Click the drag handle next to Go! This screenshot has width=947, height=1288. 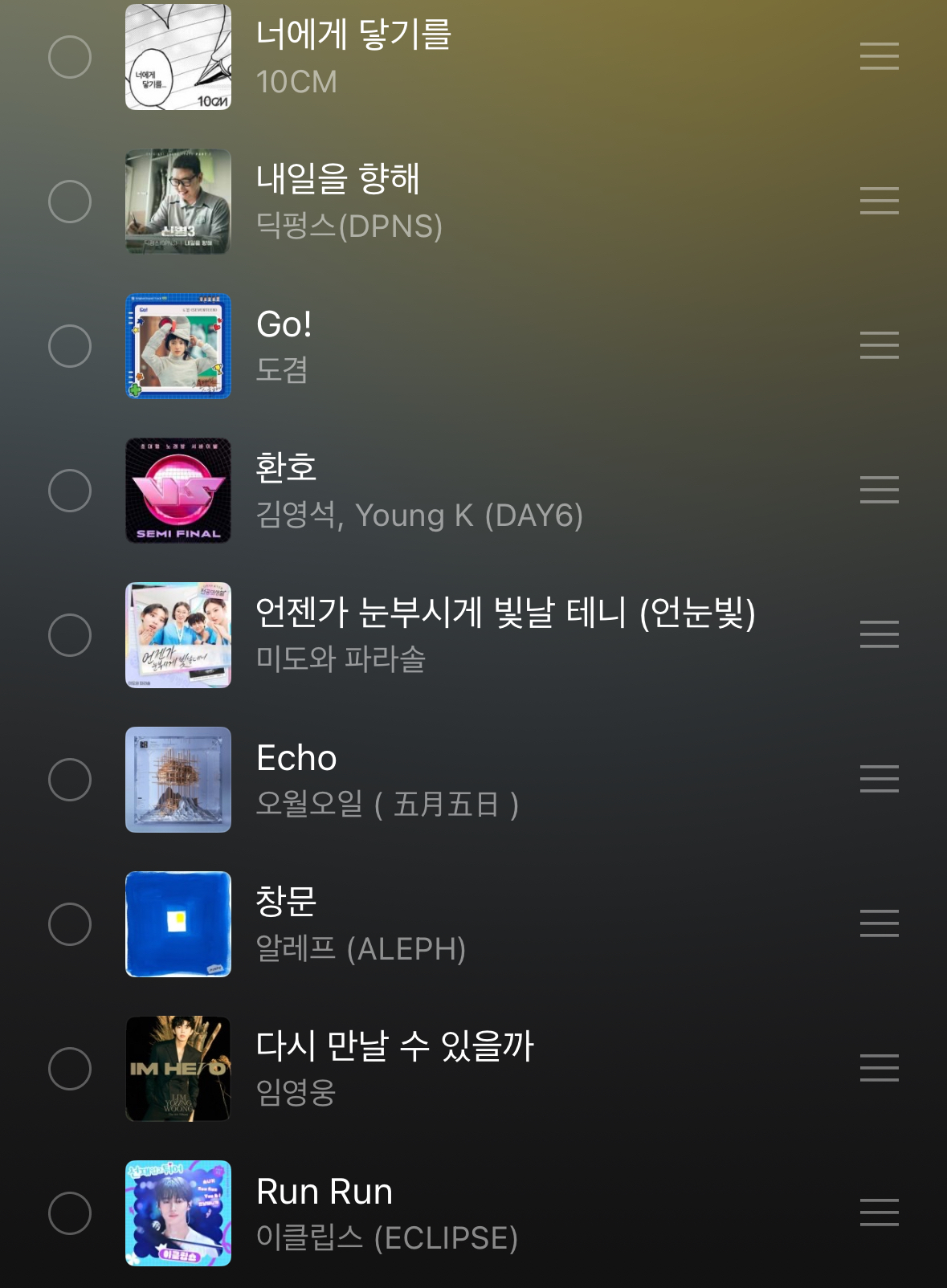(x=880, y=346)
